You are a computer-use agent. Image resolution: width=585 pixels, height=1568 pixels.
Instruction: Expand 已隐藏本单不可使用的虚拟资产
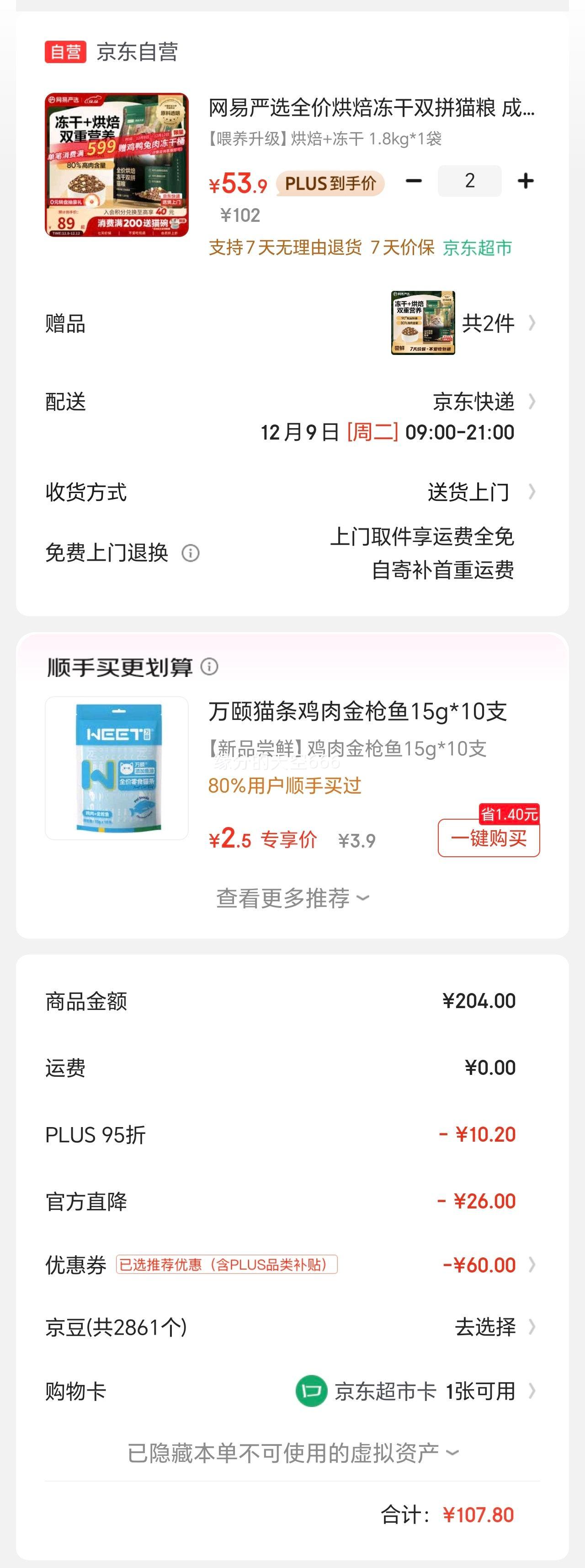292,1453
